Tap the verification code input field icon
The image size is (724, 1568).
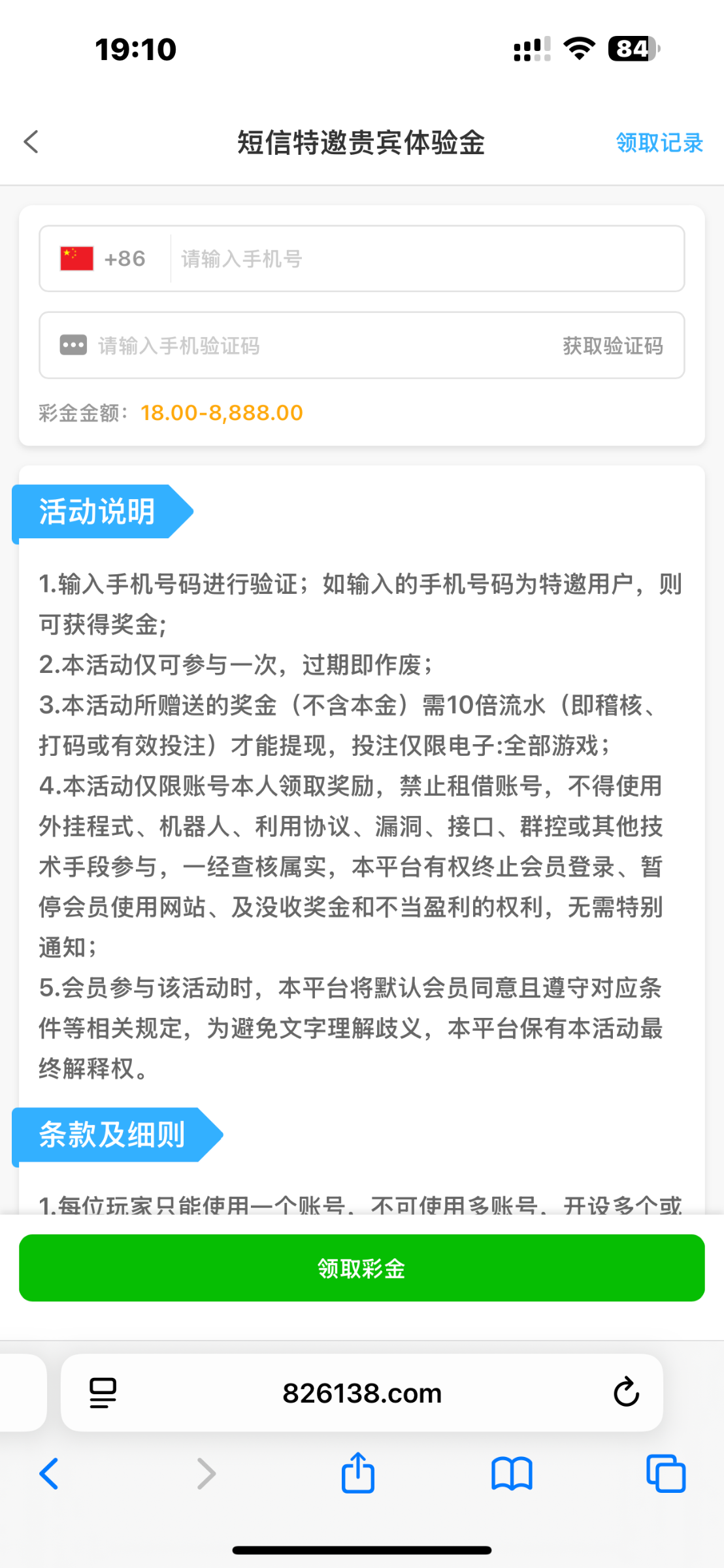(x=73, y=345)
